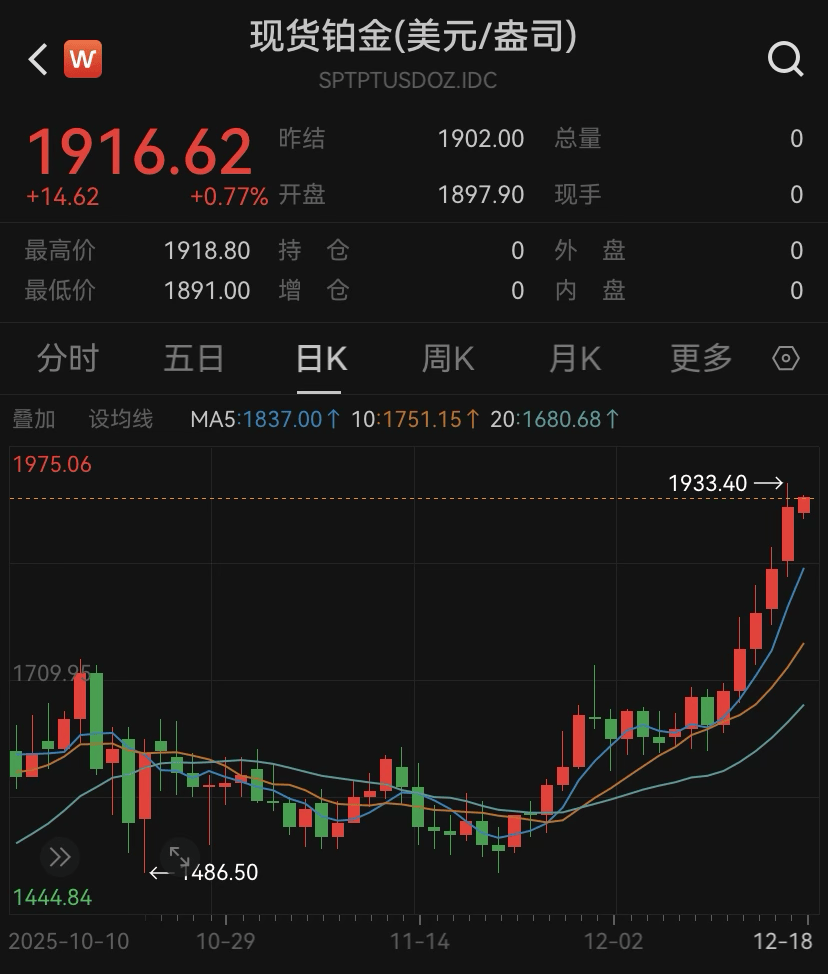Tap the left arrow marker near 1486.50
The width and height of the screenshot is (828, 974).
pos(163,871)
